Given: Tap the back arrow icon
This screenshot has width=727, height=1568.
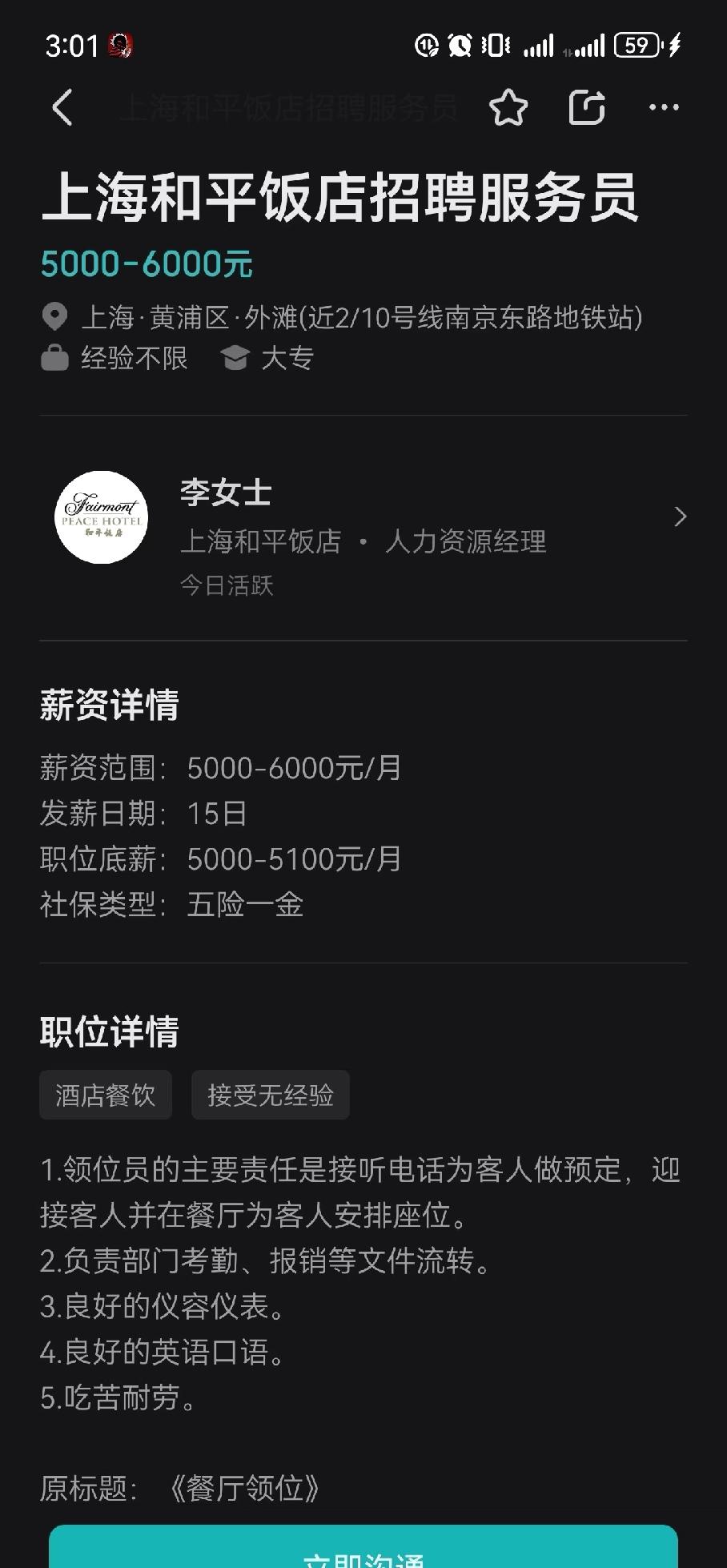Looking at the screenshot, I should coord(62,107).
